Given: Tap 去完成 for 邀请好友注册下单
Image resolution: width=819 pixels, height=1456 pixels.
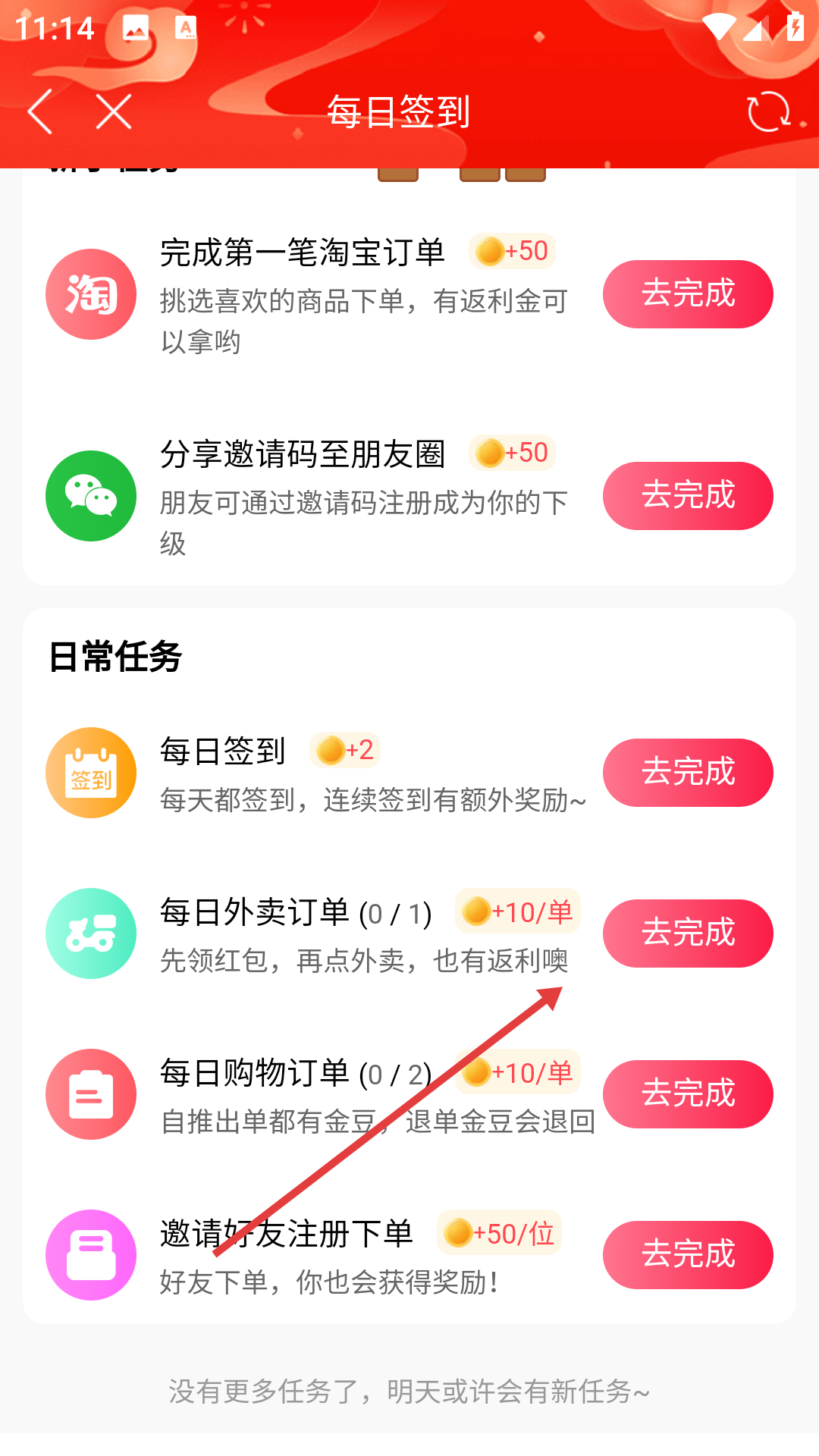Looking at the screenshot, I should (x=688, y=1255).
